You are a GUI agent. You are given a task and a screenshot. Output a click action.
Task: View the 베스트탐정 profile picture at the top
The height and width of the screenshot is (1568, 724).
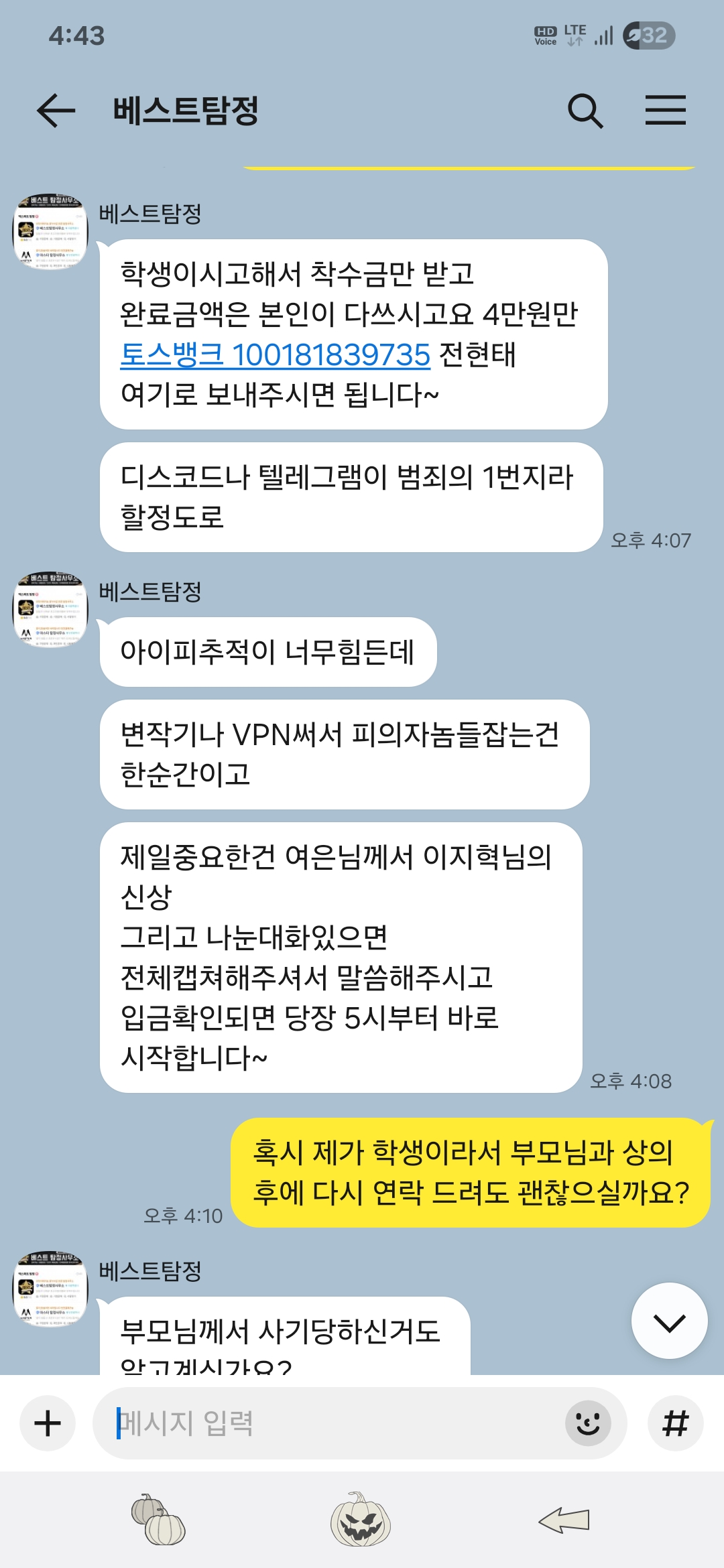[x=50, y=232]
